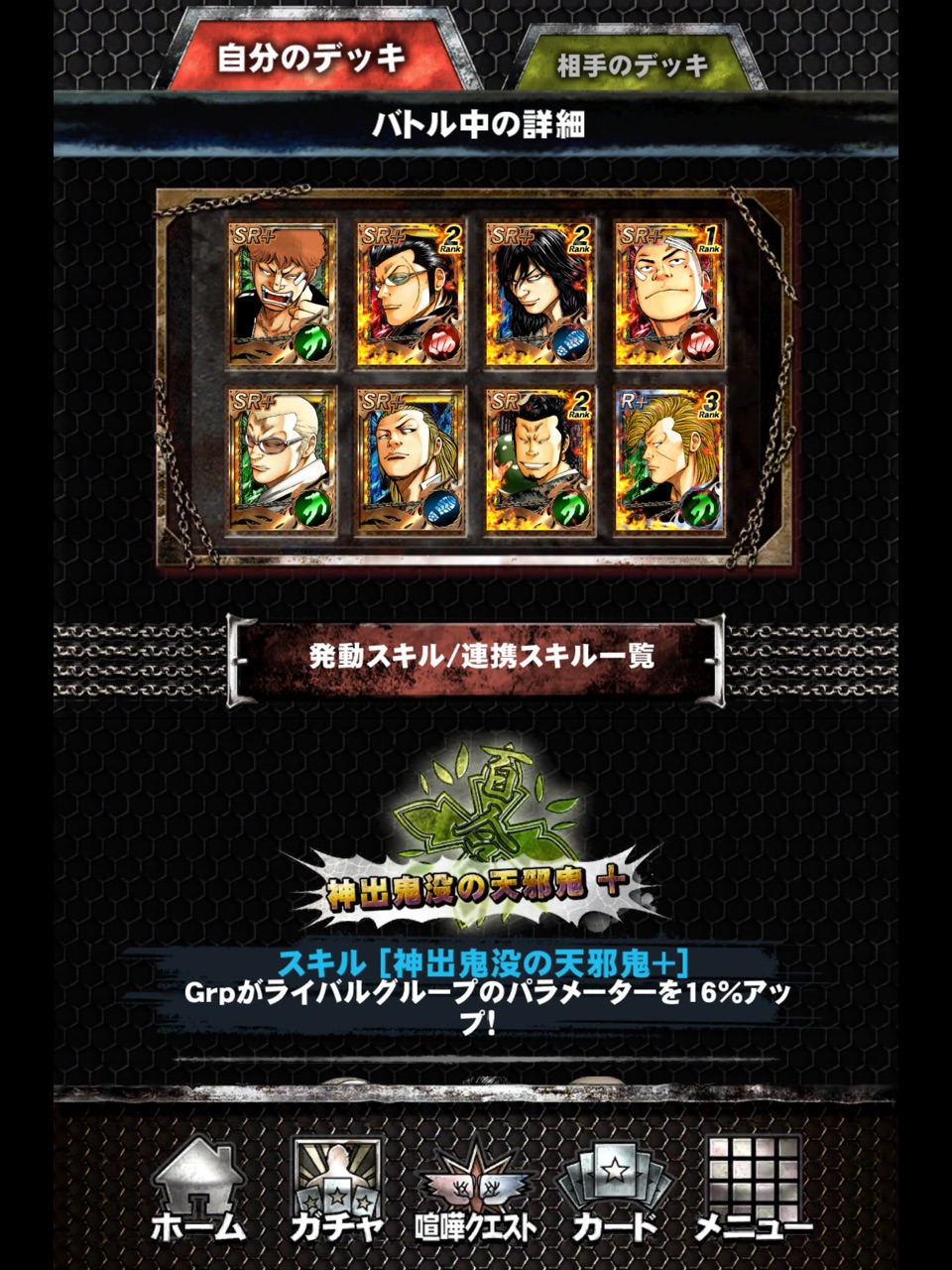View the bald sunglasses character card
Viewport: 952px width, 1270px height.
pos(283,460)
